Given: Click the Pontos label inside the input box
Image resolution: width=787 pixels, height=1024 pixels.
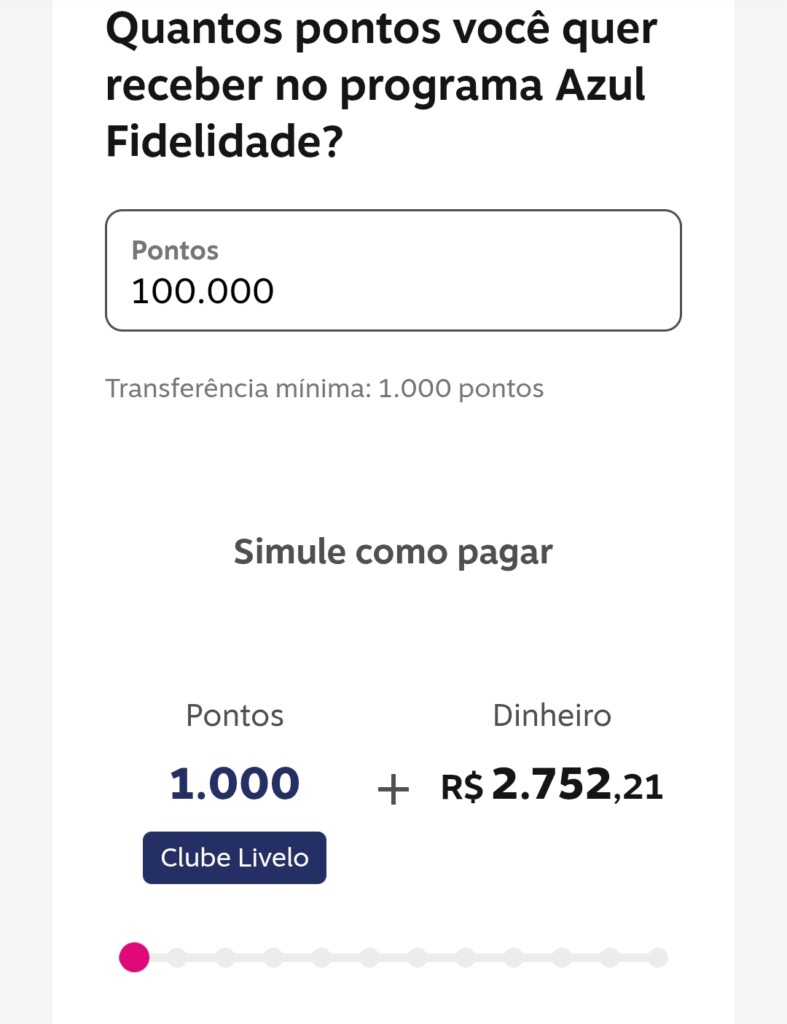Looking at the screenshot, I should [176, 250].
